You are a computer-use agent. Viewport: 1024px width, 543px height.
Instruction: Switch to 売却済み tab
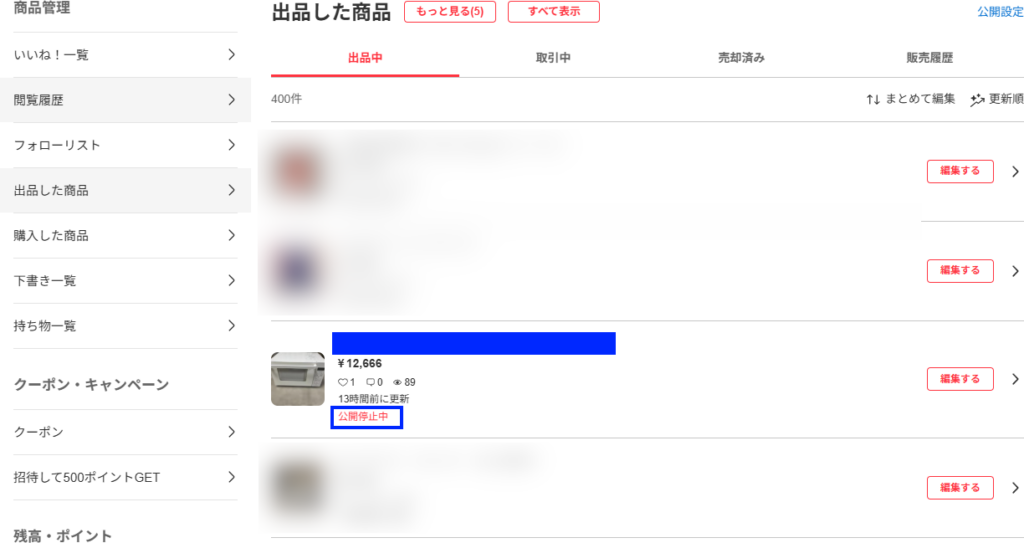741,58
